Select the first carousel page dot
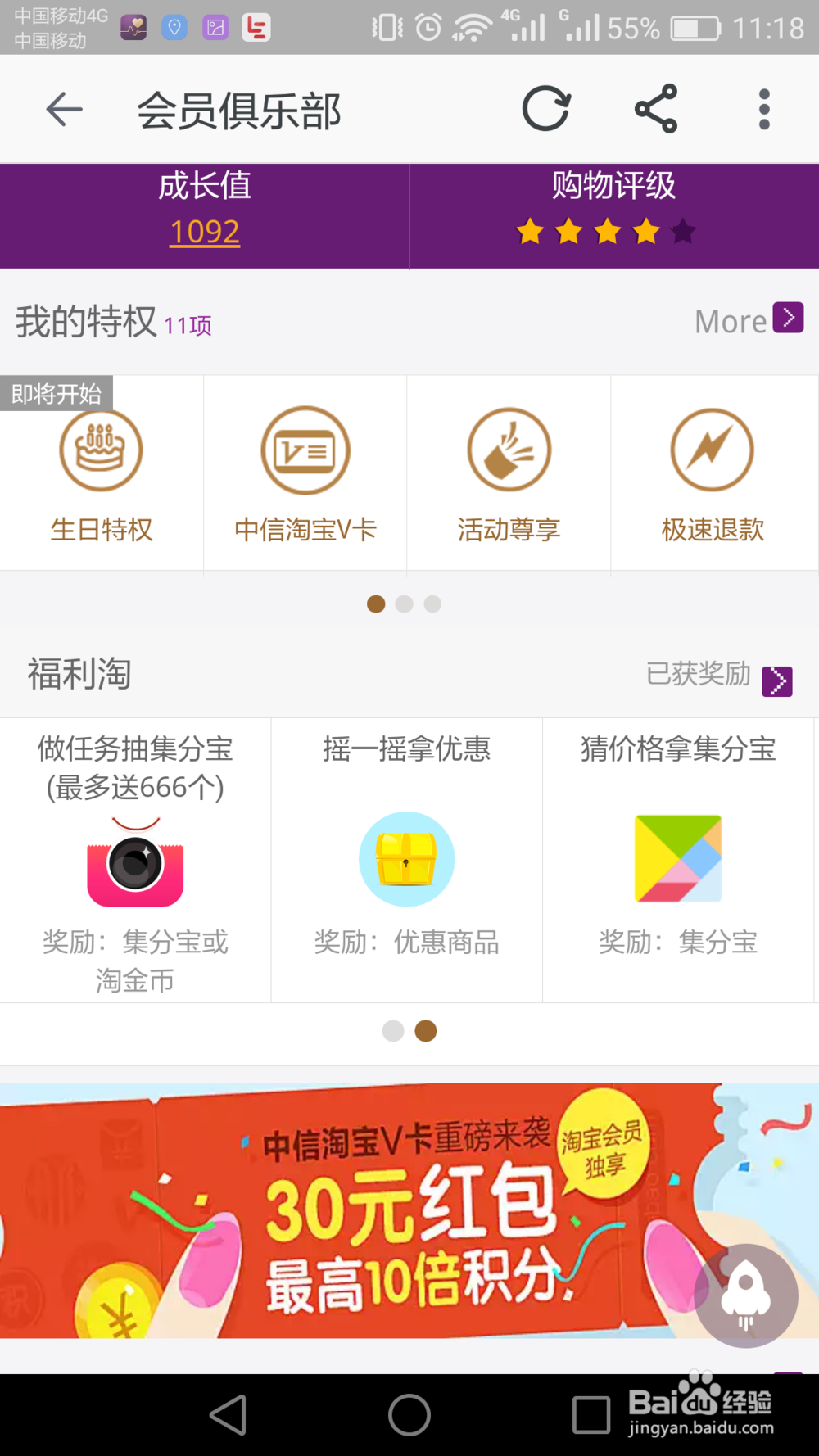The image size is (819, 1456). [378, 604]
